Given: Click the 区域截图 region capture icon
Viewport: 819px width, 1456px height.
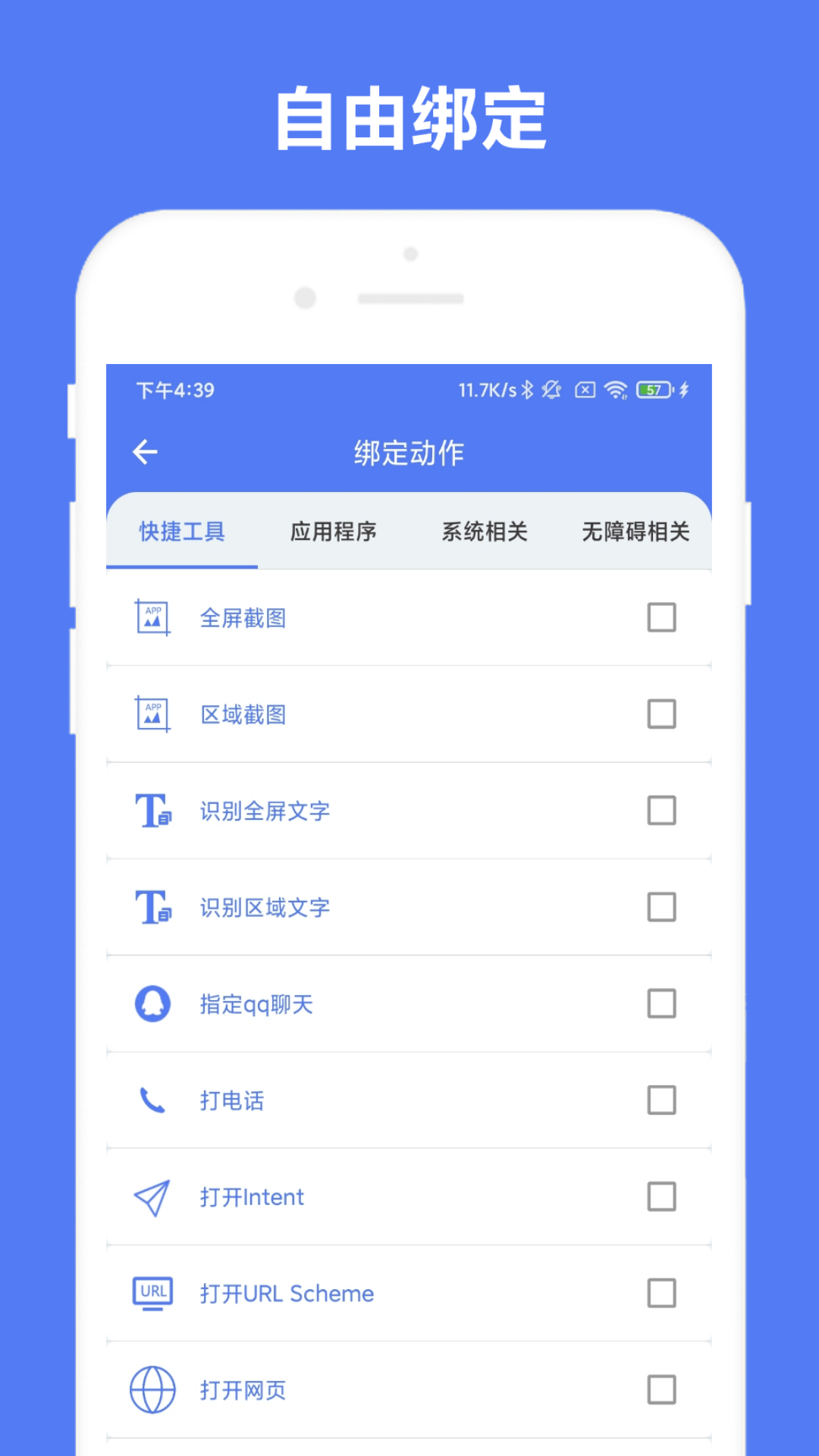Looking at the screenshot, I should [152, 714].
